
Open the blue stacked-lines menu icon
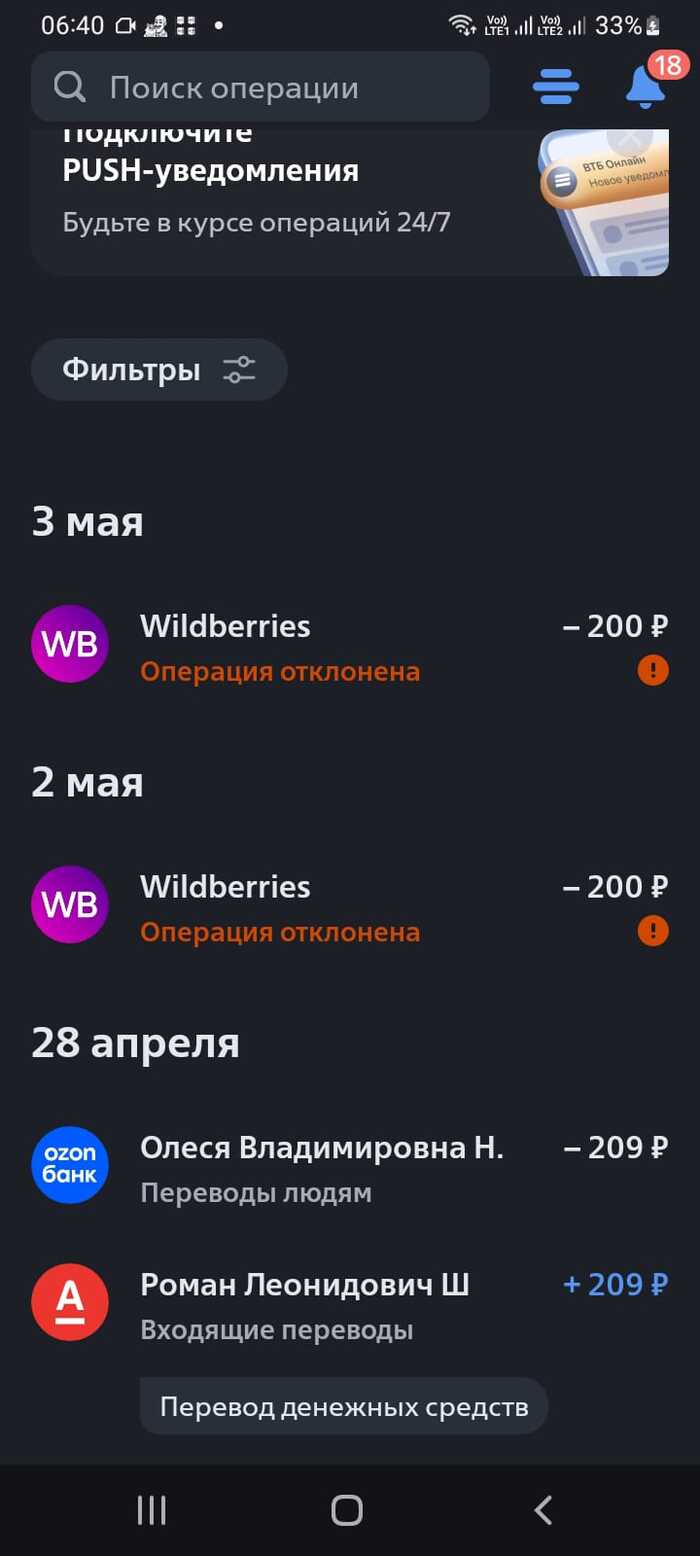click(555, 87)
